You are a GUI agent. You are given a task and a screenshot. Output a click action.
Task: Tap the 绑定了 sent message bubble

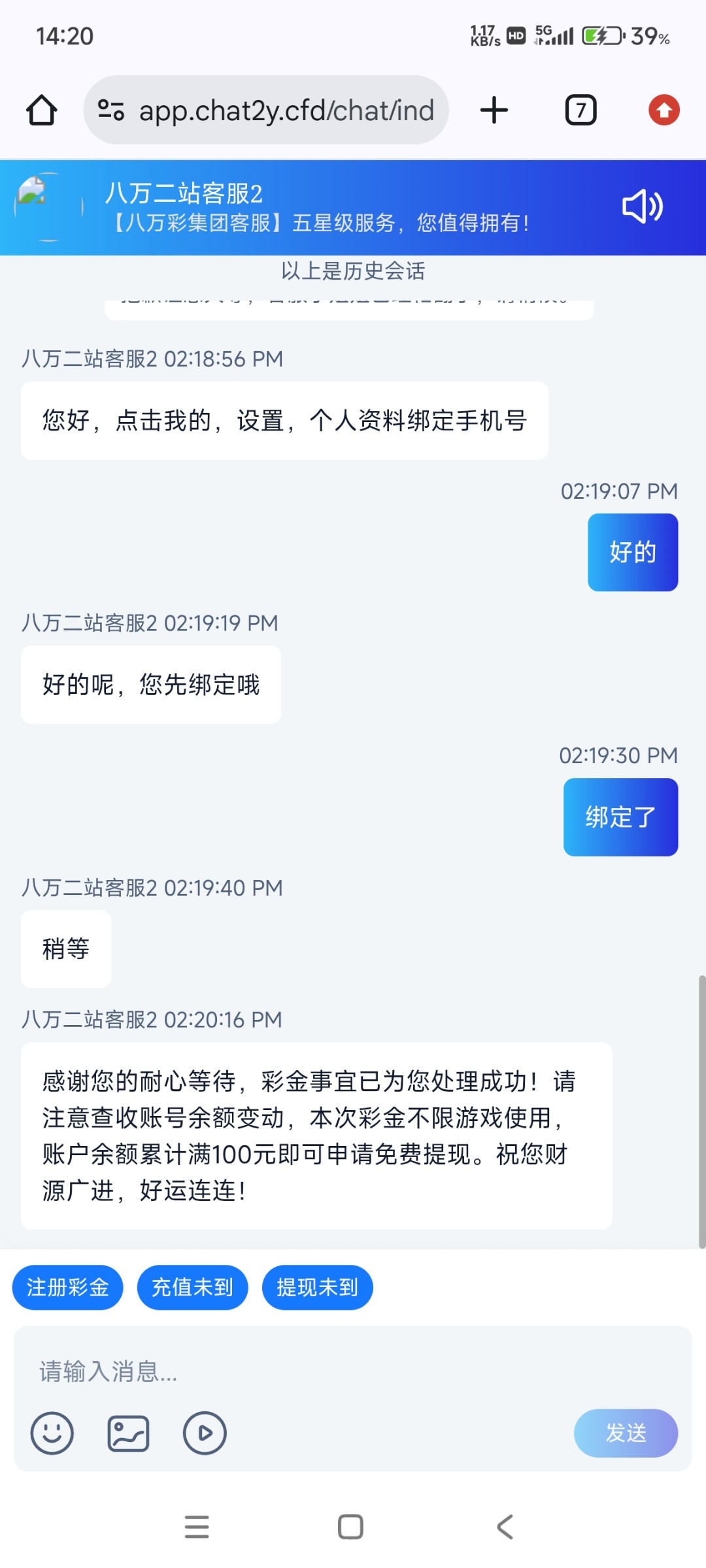[x=620, y=818]
